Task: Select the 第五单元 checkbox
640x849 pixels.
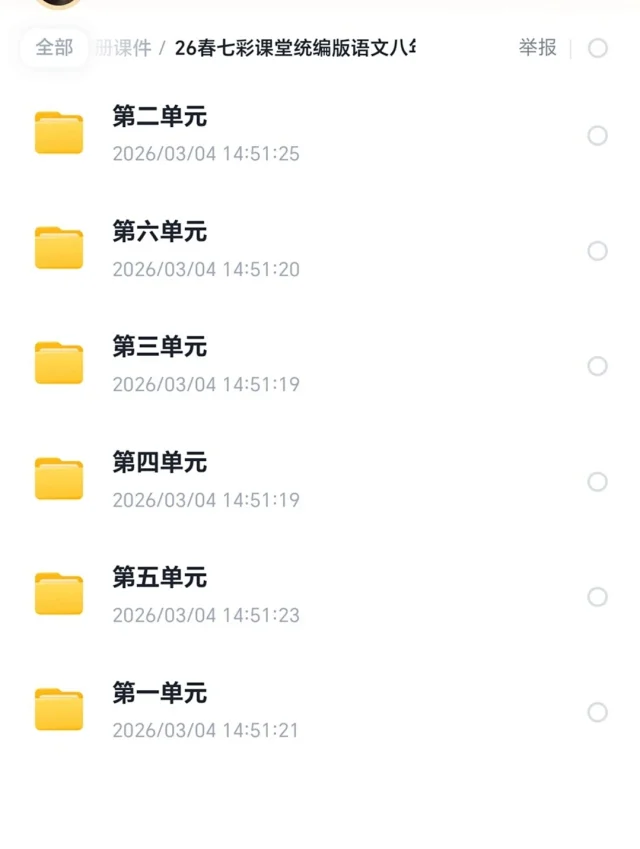Action: pyautogui.click(x=597, y=597)
